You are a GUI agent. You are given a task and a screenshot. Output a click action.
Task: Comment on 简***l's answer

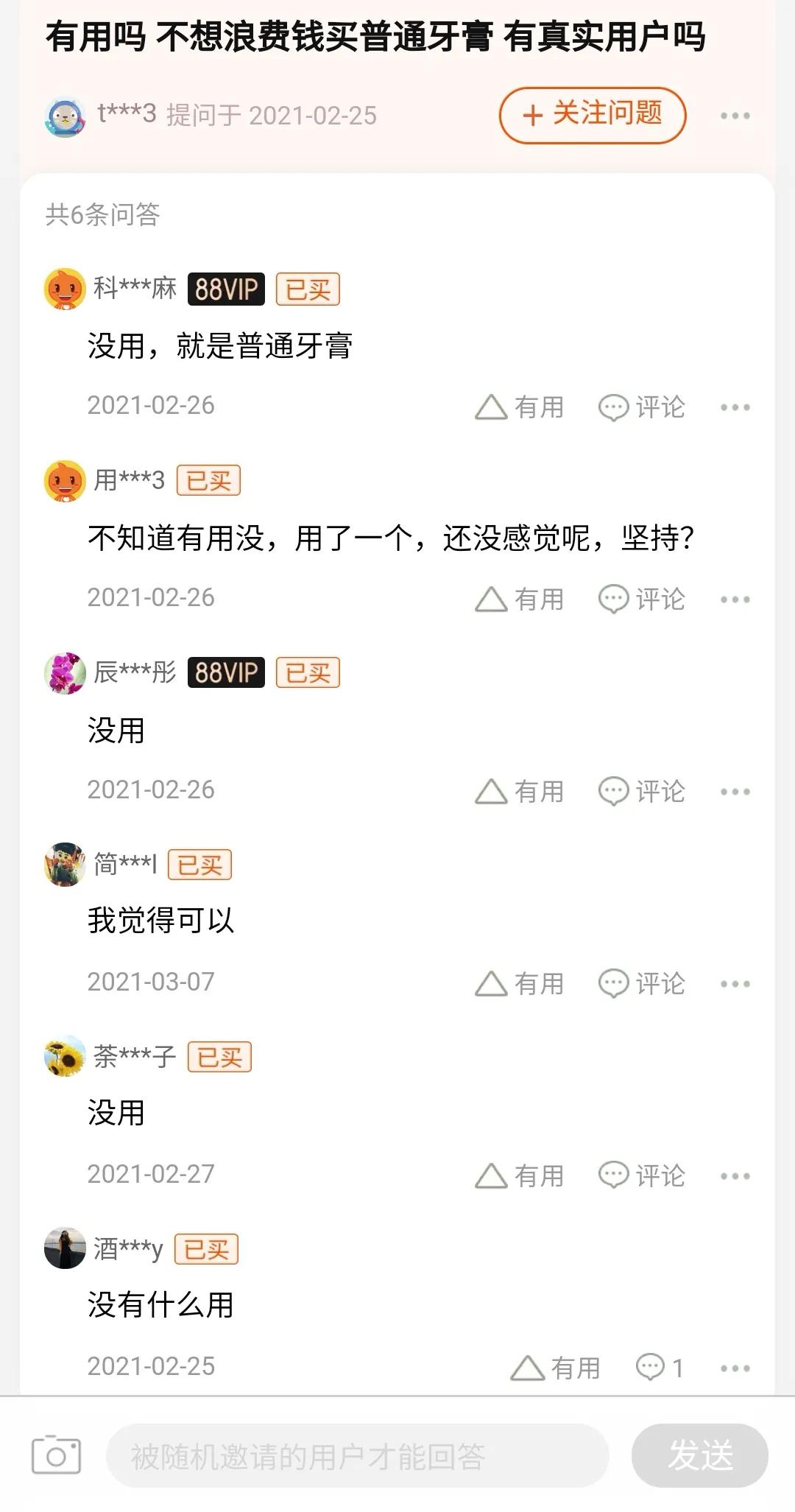641,983
